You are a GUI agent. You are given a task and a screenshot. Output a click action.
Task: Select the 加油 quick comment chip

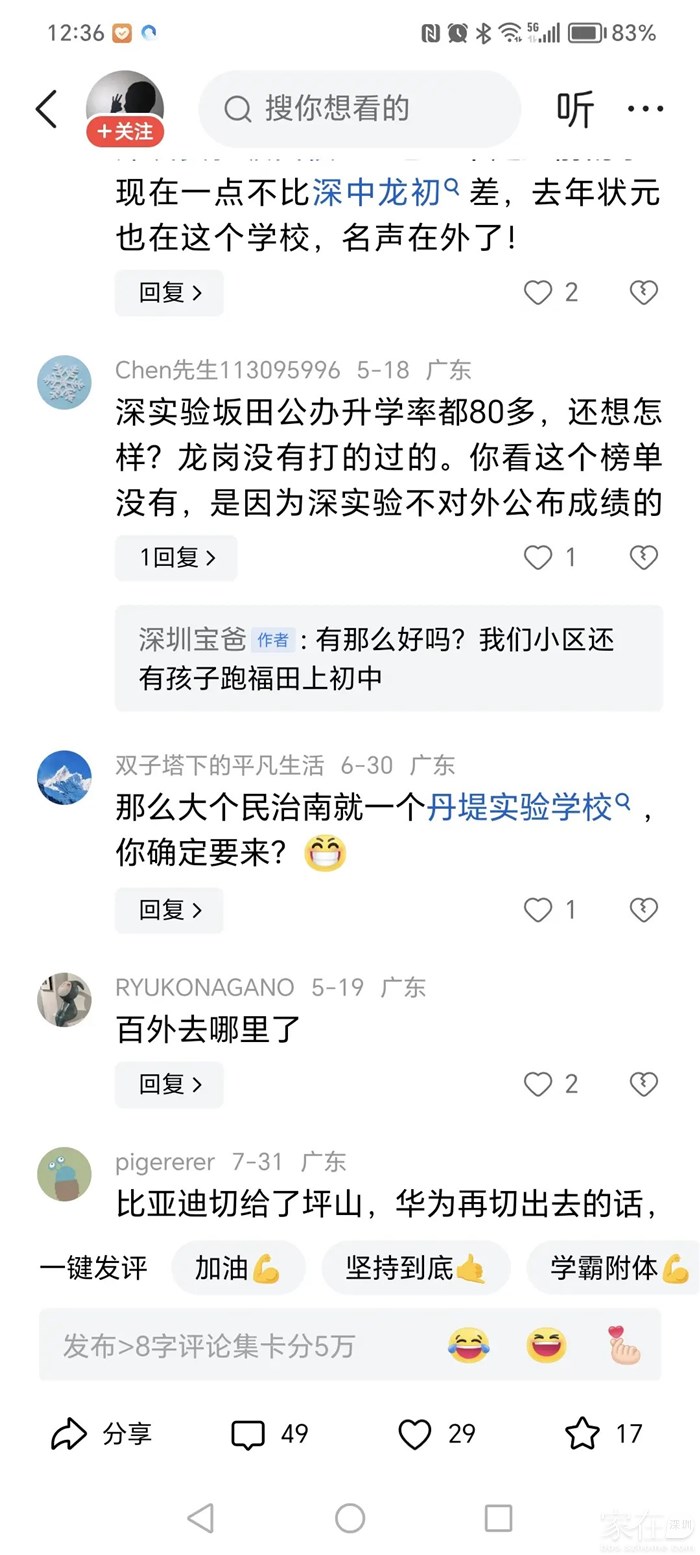pos(238,1268)
